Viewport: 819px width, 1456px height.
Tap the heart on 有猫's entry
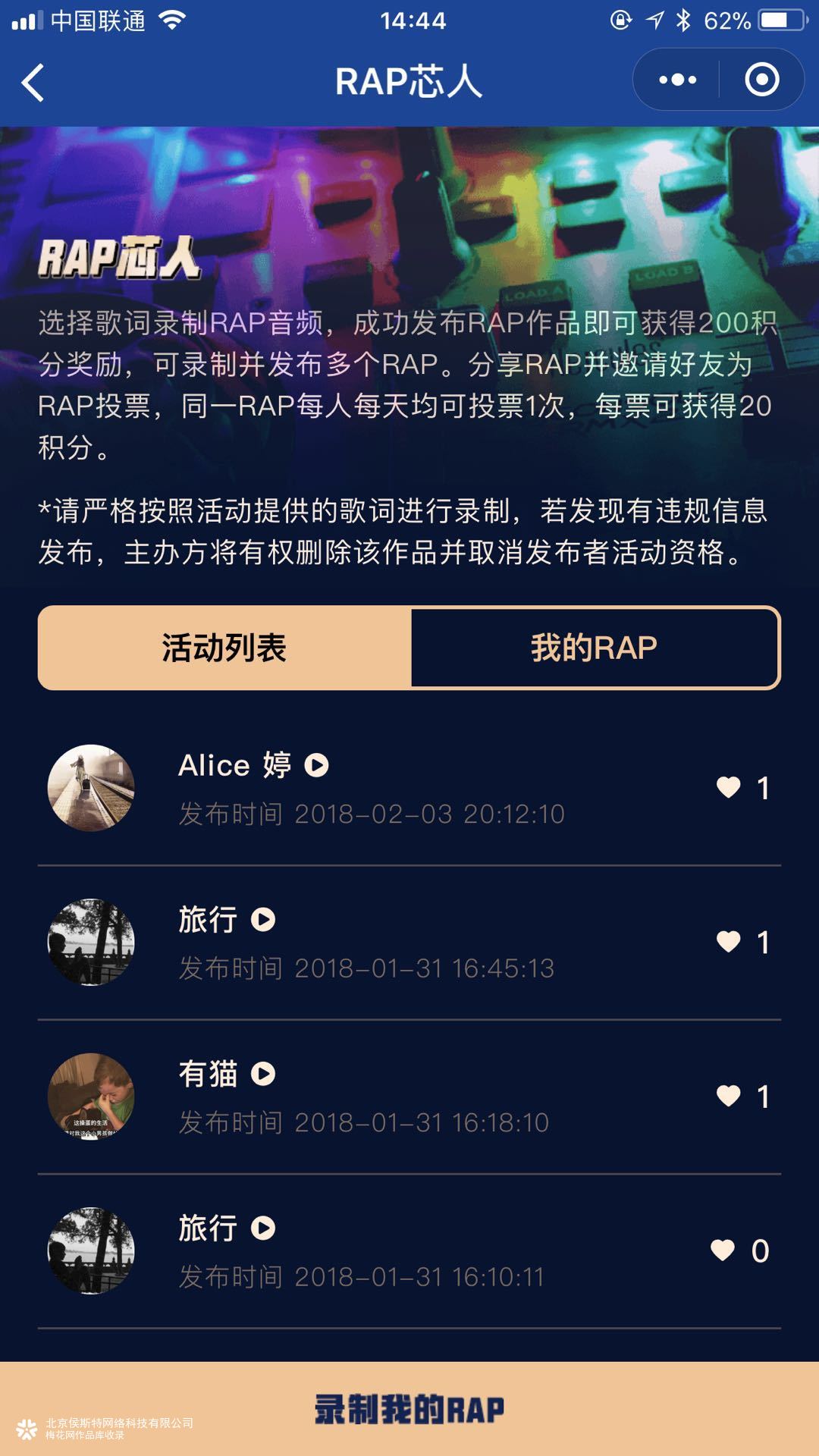click(x=729, y=1096)
